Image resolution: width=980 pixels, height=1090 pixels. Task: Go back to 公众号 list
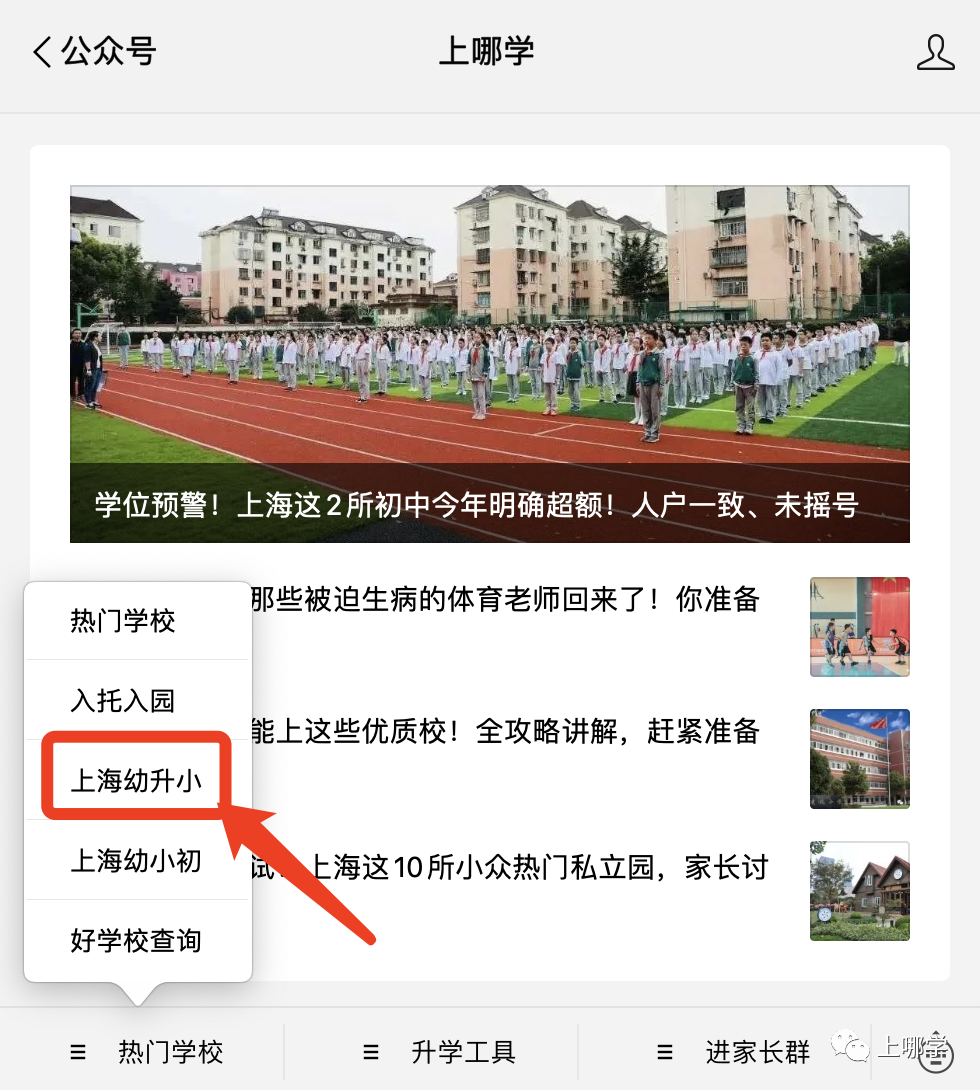tap(95, 52)
